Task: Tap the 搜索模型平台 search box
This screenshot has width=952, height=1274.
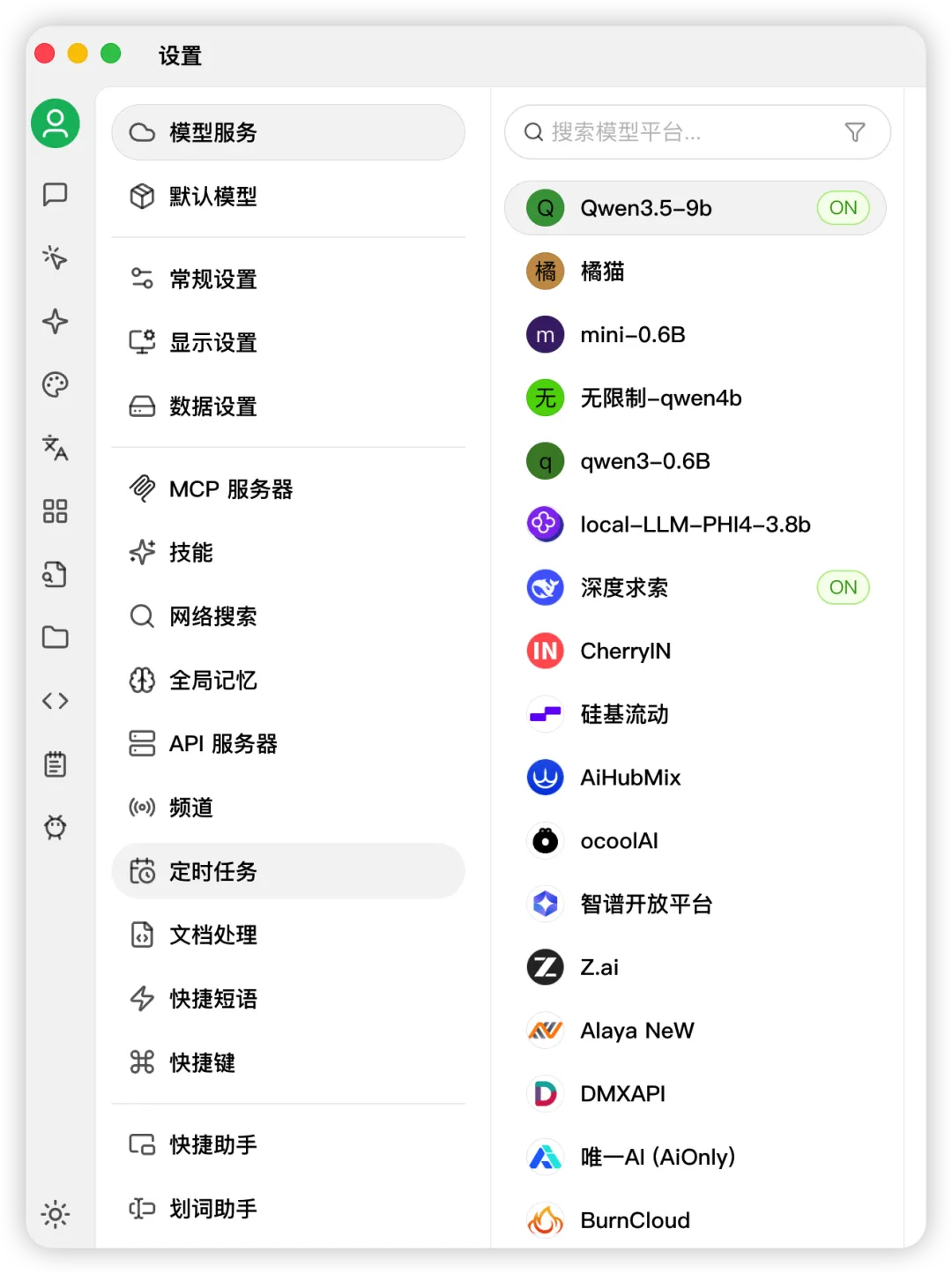Action: coord(697,132)
